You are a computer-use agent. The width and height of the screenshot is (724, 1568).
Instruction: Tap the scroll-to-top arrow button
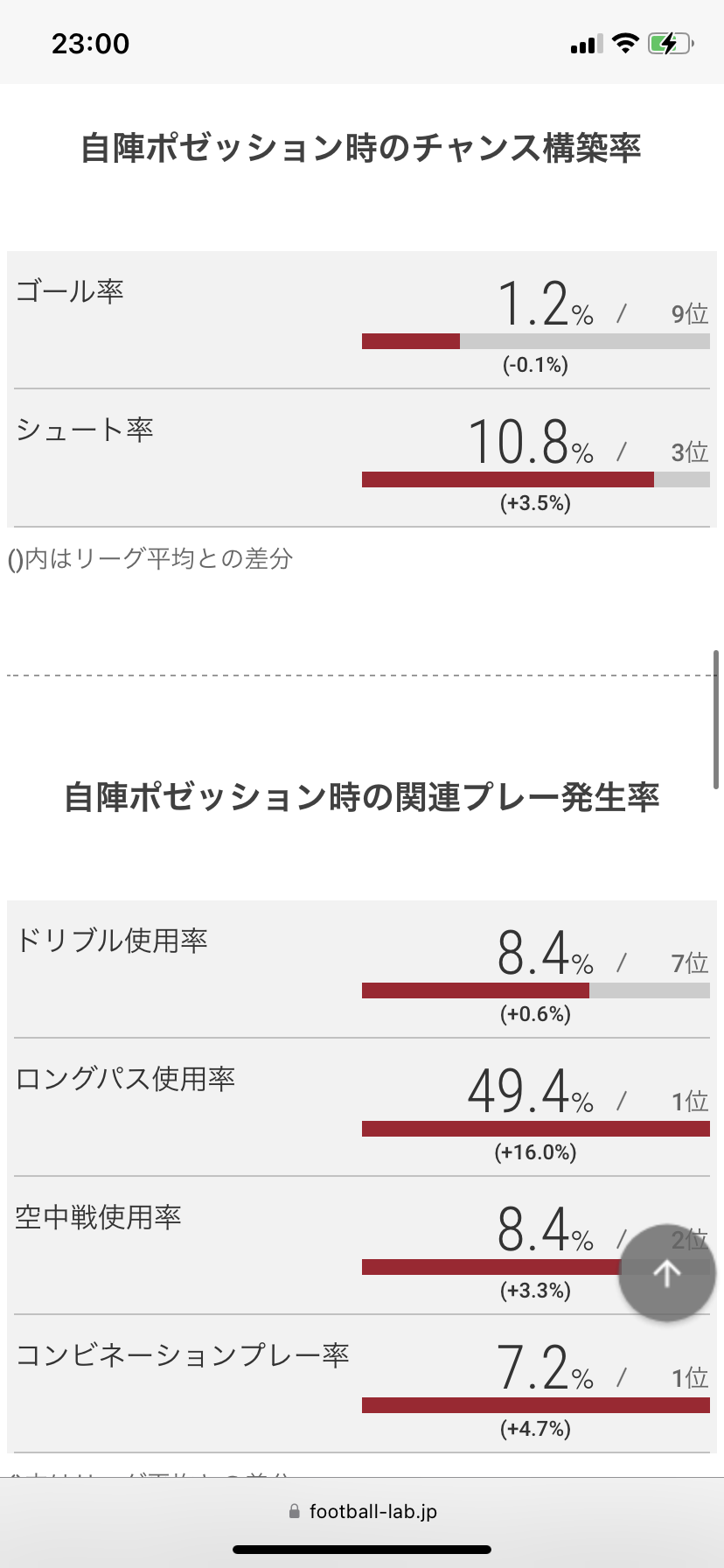pos(667,1272)
